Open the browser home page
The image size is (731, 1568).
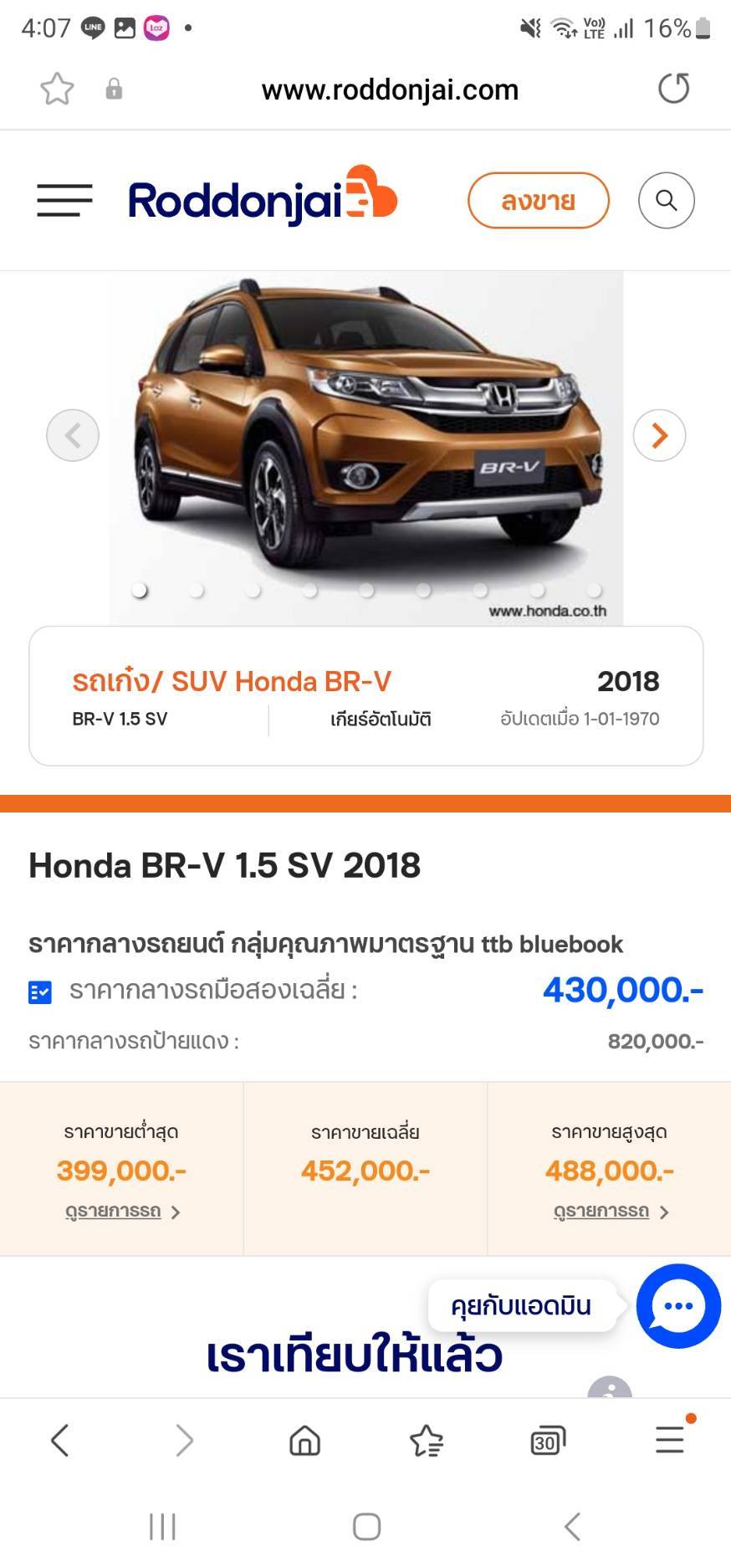click(304, 1441)
